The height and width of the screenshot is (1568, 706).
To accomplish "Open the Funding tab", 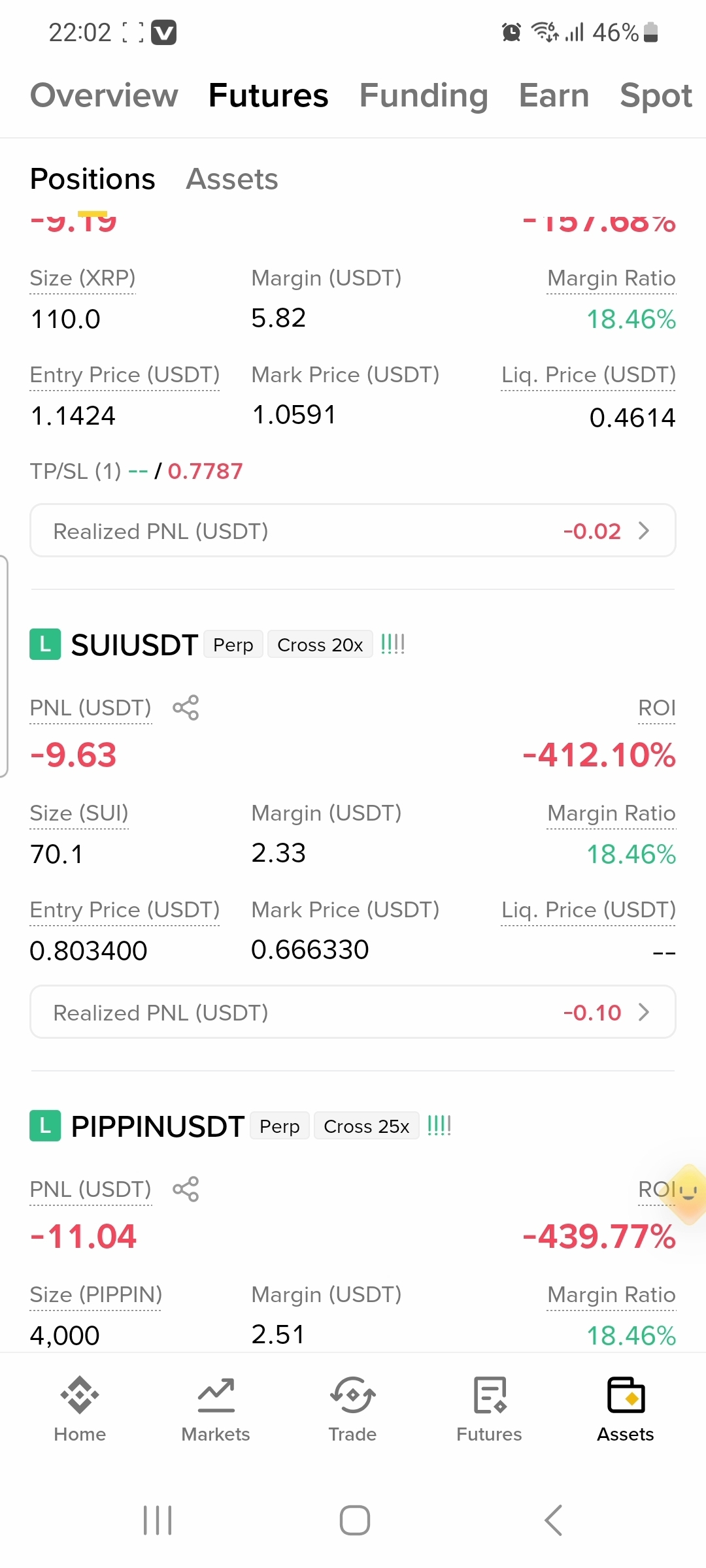I will click(424, 95).
